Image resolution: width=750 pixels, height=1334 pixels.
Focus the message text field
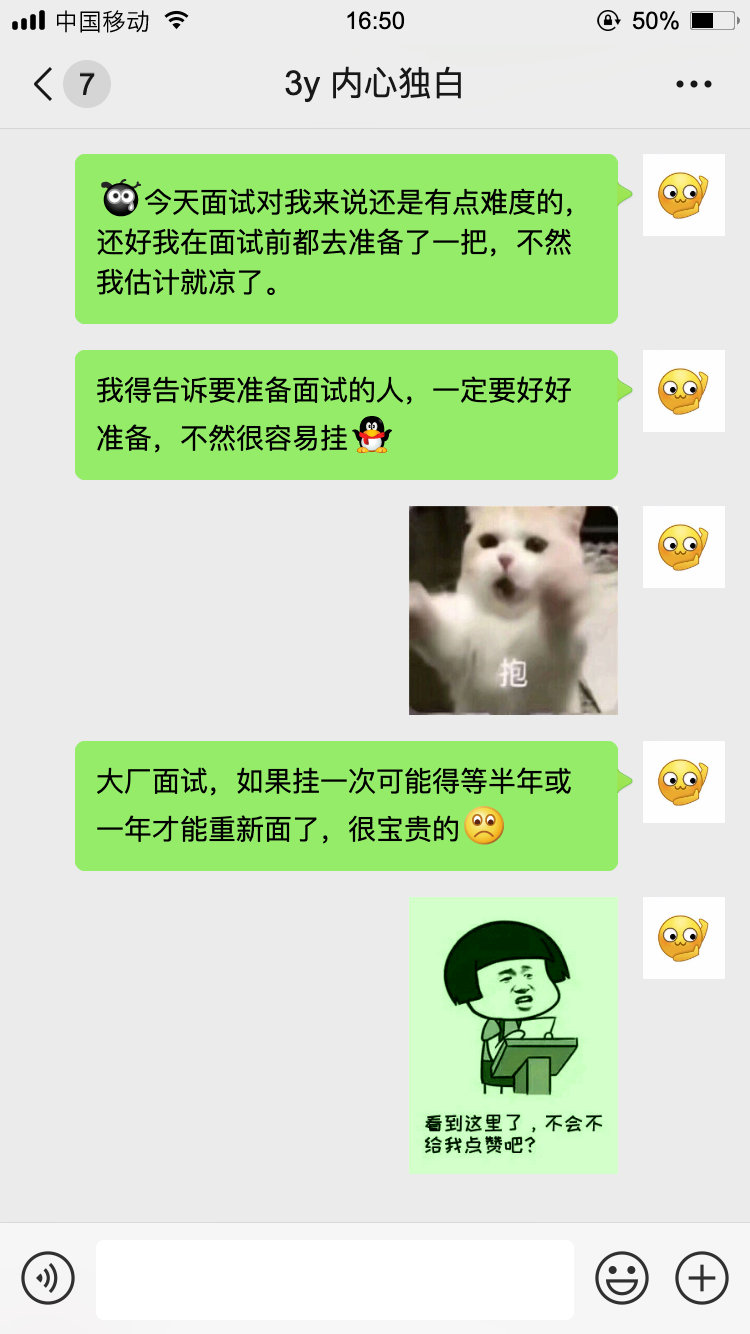click(335, 1279)
